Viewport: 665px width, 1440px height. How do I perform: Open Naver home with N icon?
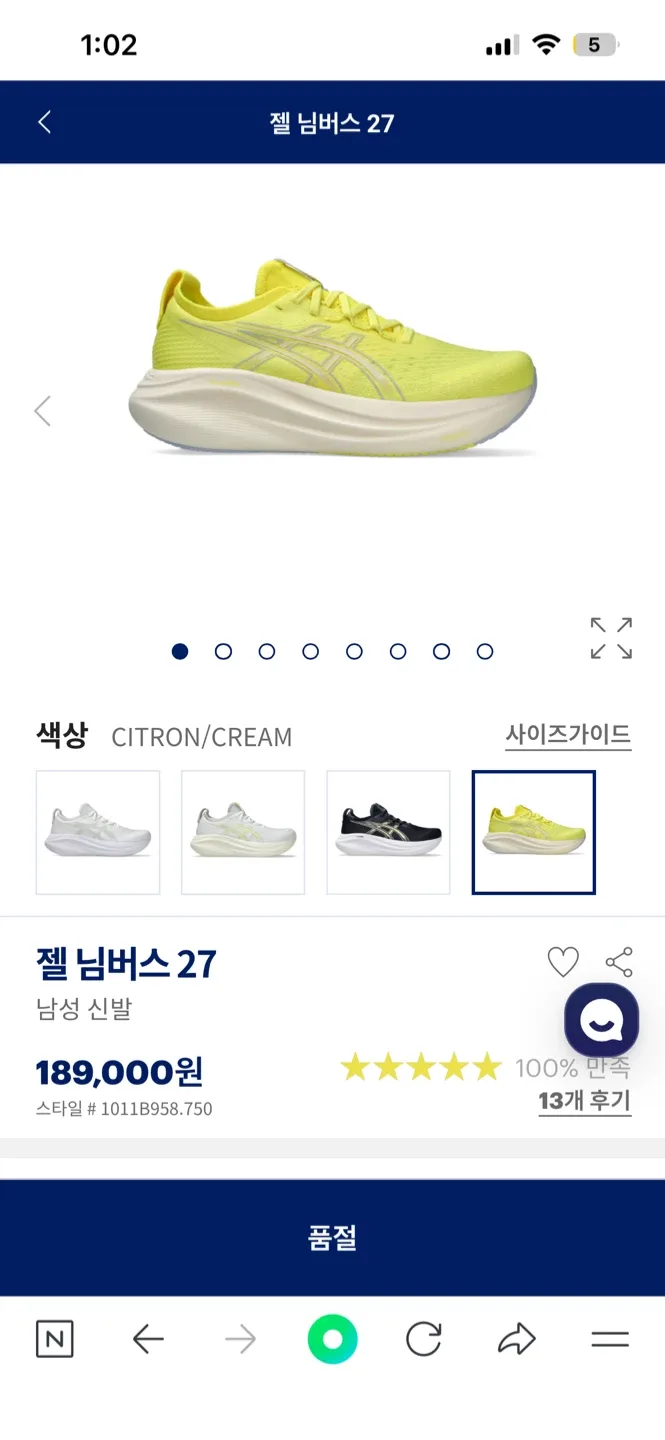pos(54,1339)
